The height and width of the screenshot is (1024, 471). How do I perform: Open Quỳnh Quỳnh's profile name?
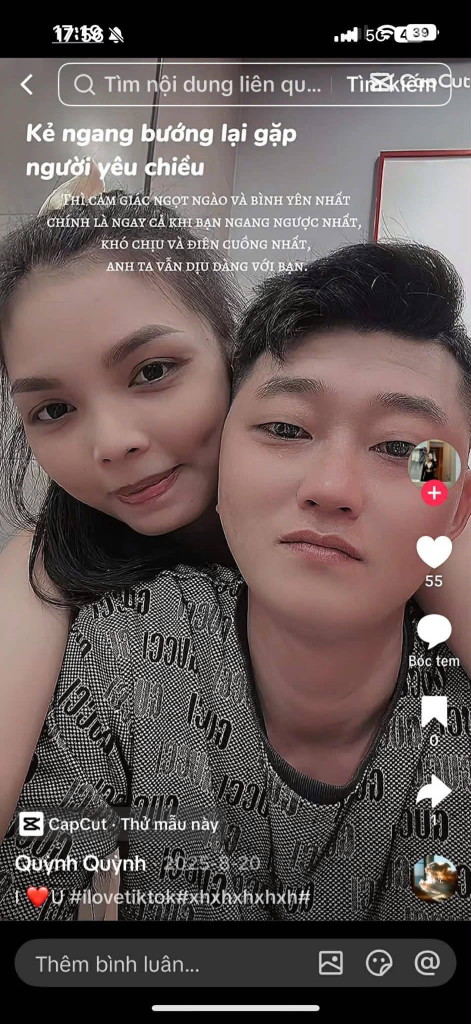81,863
